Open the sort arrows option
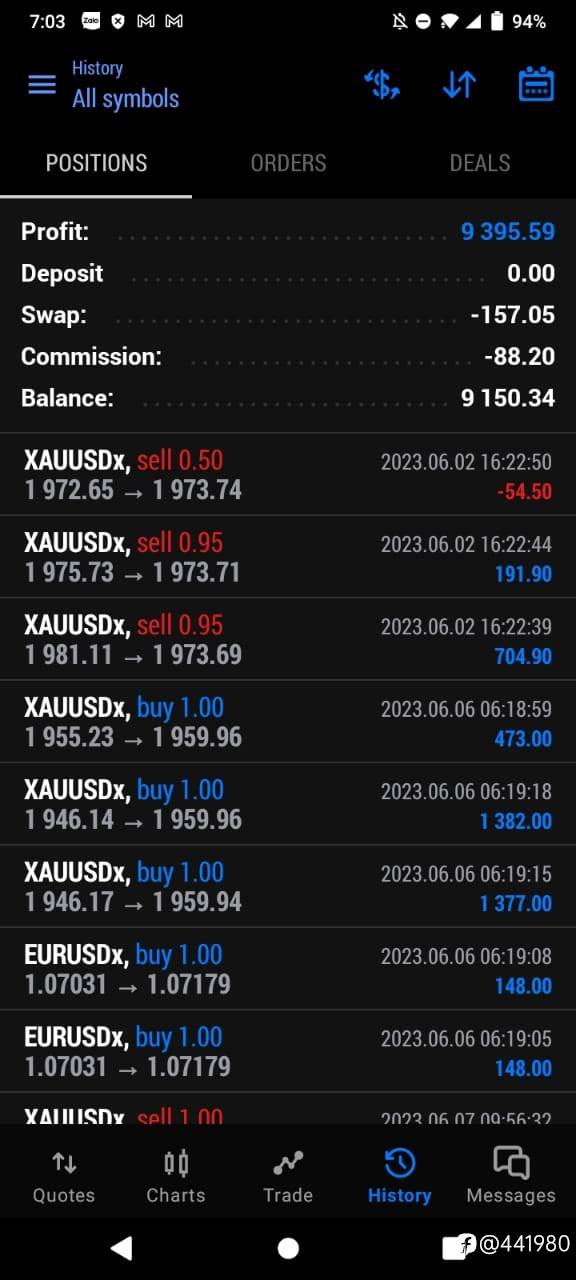The width and height of the screenshot is (576, 1280). 459,85
